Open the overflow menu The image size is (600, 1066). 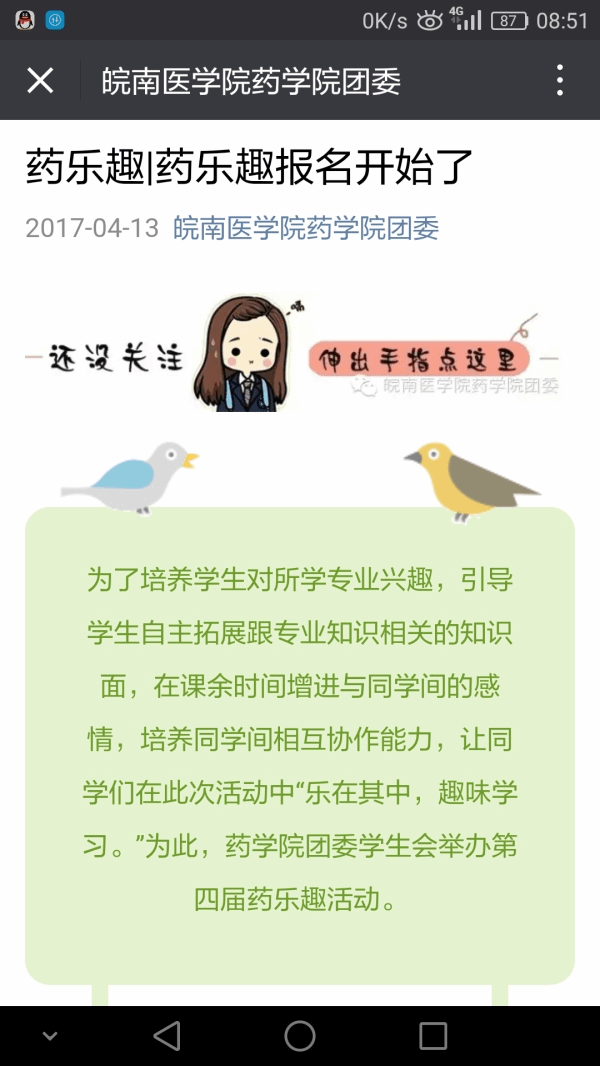(x=559, y=80)
